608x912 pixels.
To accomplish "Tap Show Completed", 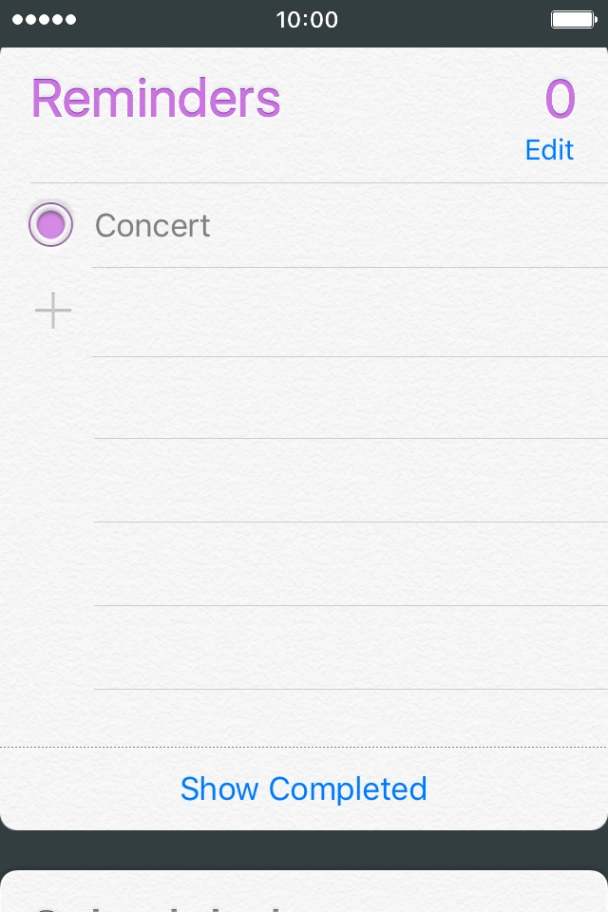I will coord(303,789).
